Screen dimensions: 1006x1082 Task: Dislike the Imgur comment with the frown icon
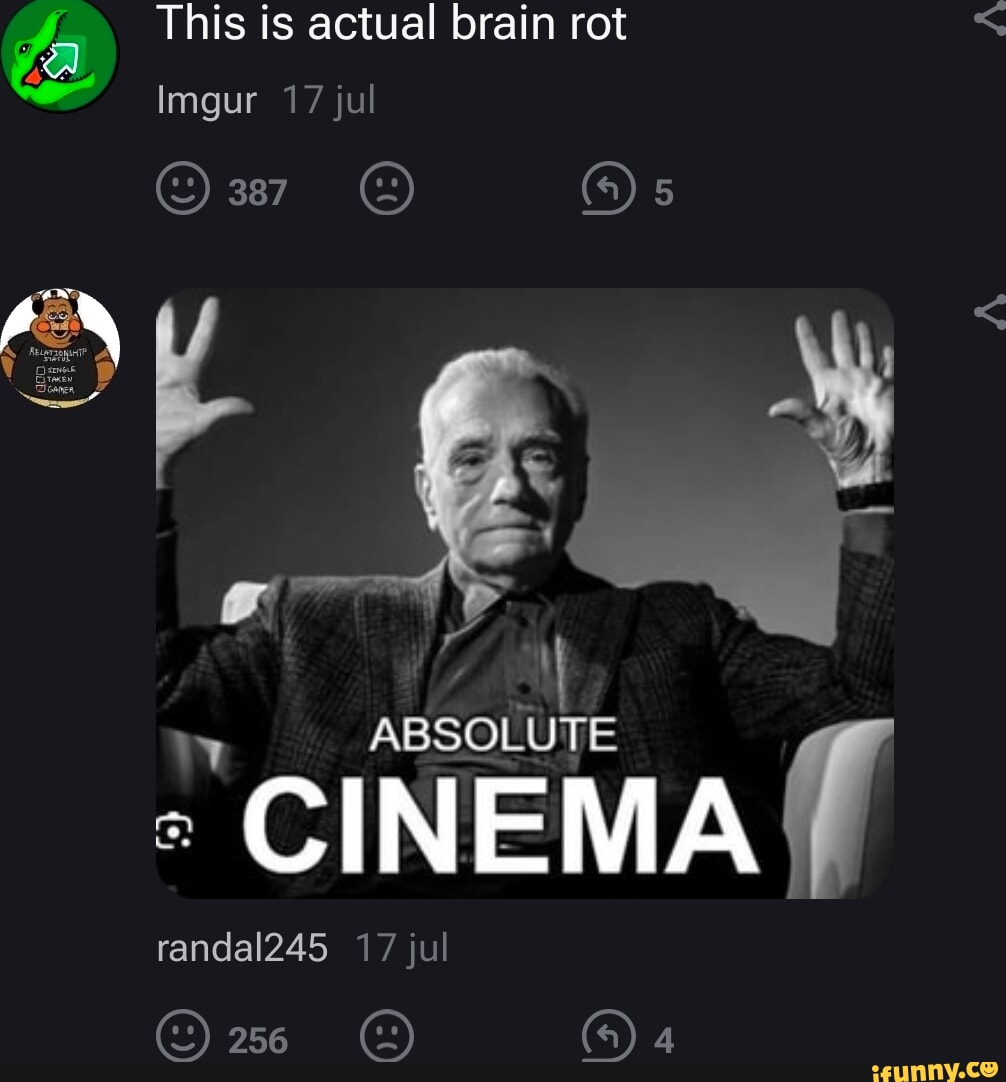386,190
